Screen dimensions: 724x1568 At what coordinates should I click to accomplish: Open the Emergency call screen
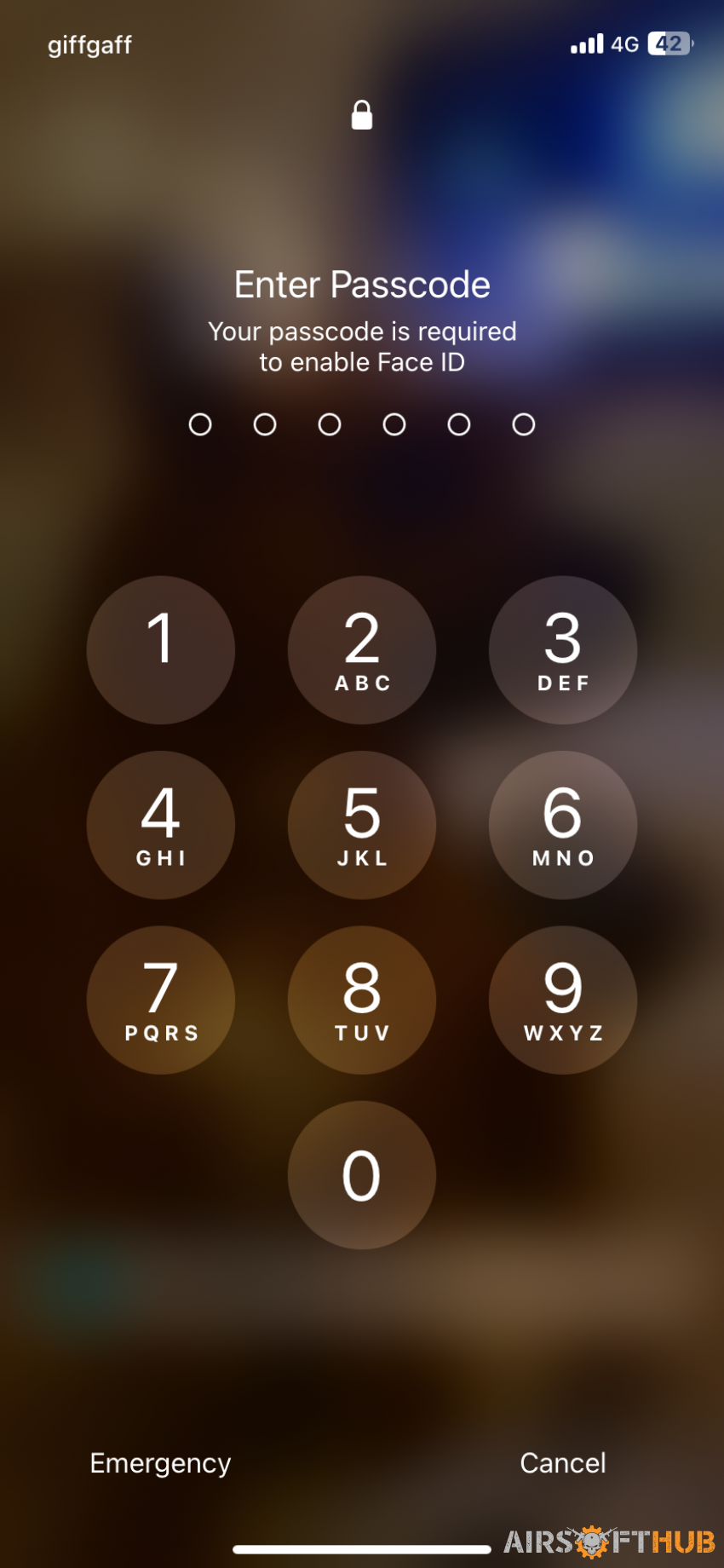pyautogui.click(x=160, y=1462)
